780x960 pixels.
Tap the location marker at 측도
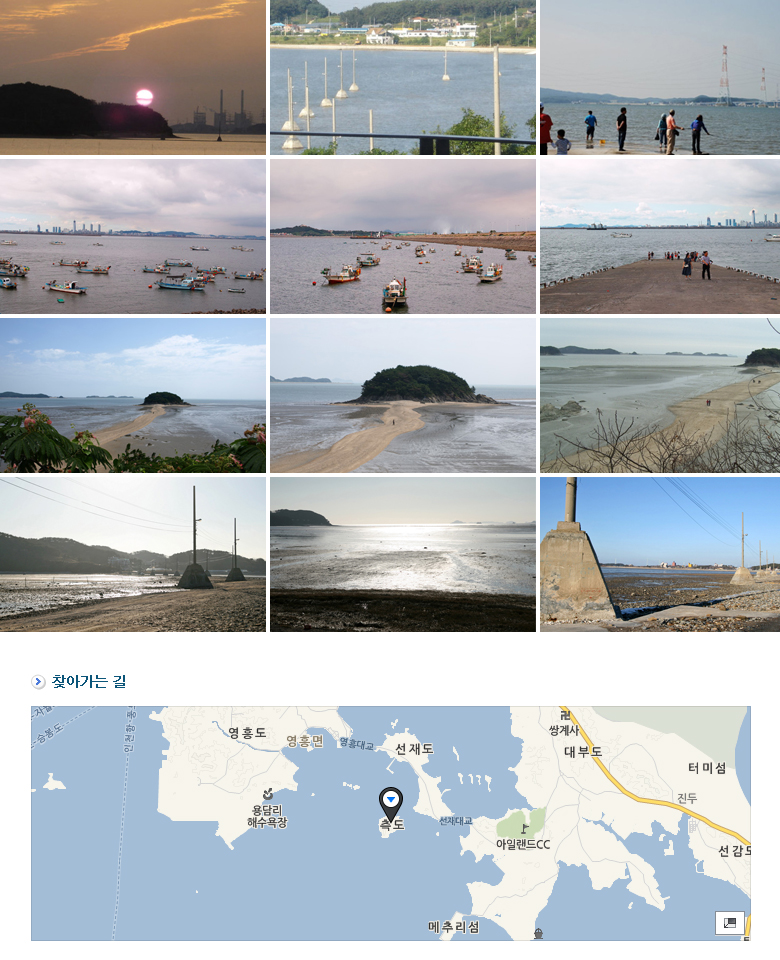pos(390,803)
